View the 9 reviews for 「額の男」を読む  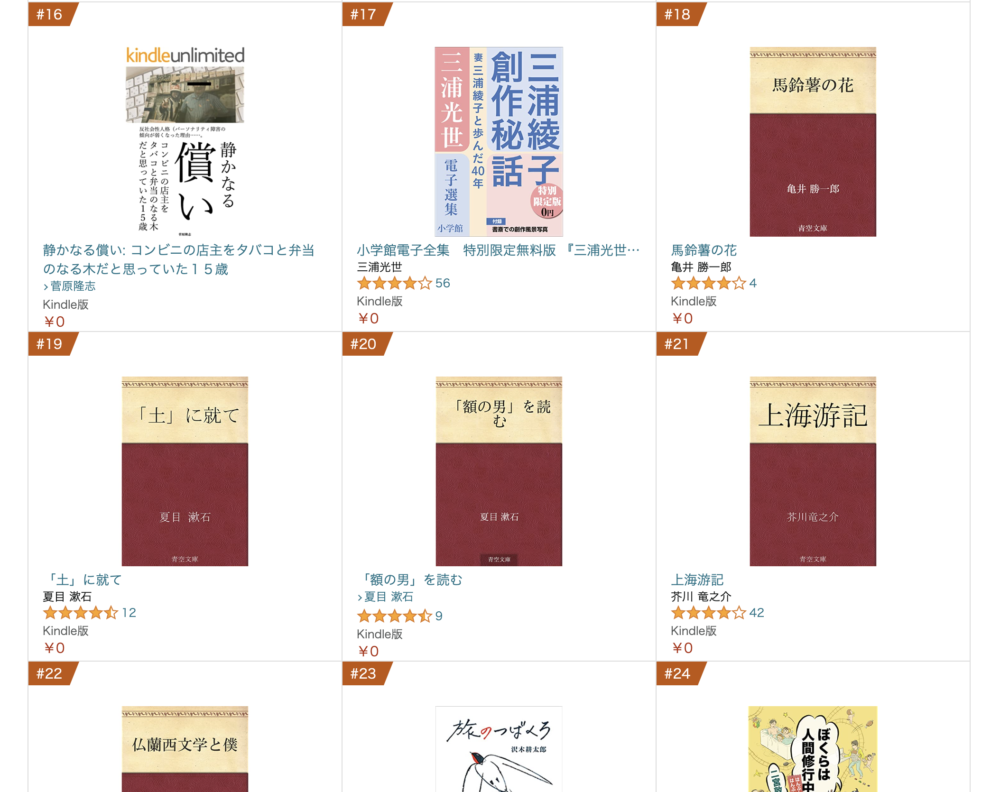click(439, 616)
